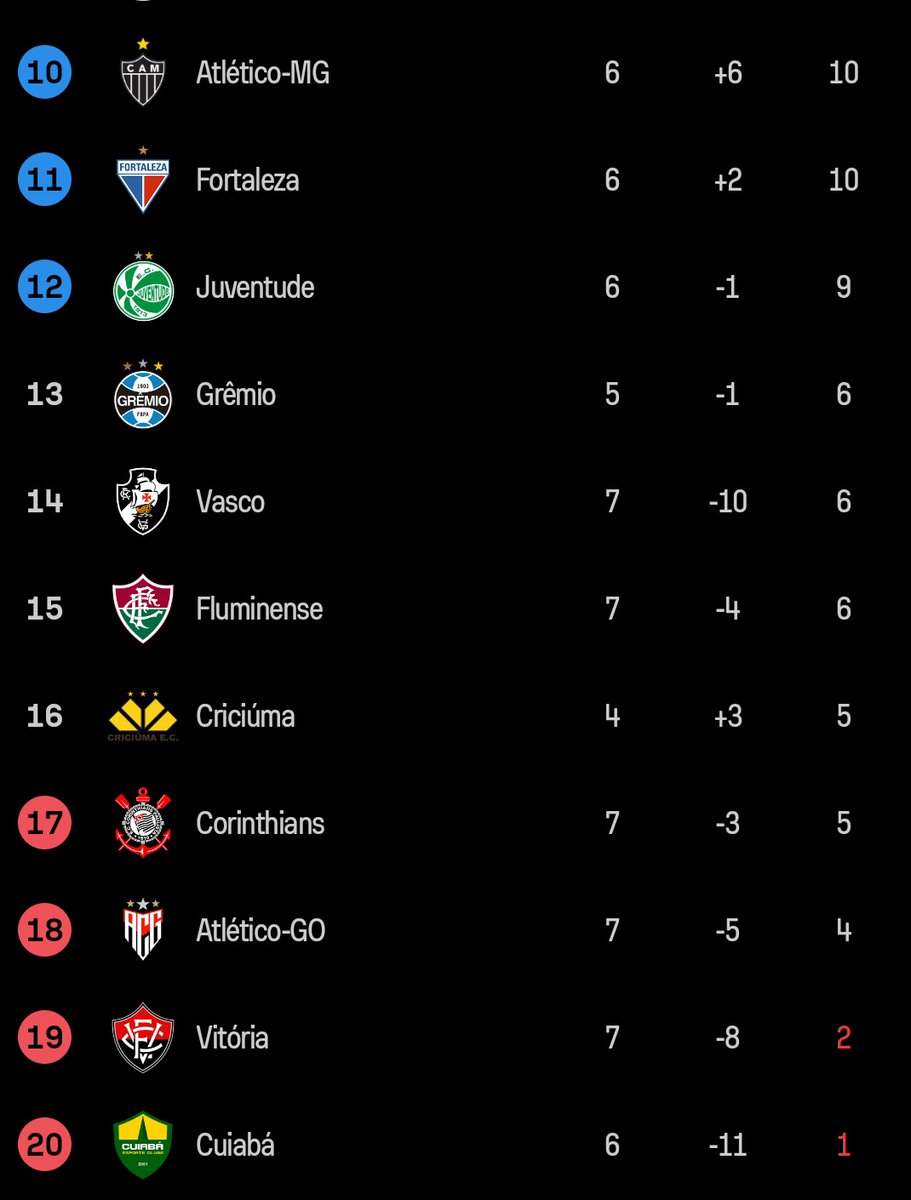Open the Fluminense team row
This screenshot has height=1200, width=911.
pyautogui.click(x=259, y=608)
